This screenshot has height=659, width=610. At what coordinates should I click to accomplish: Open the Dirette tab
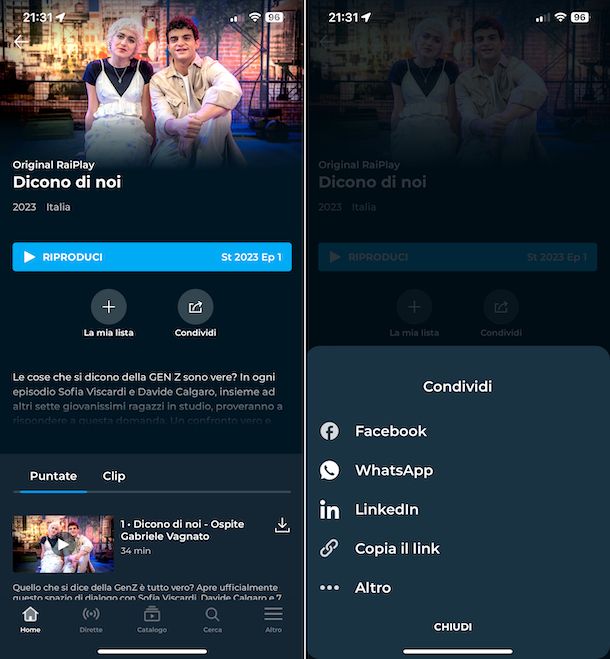tap(91, 619)
